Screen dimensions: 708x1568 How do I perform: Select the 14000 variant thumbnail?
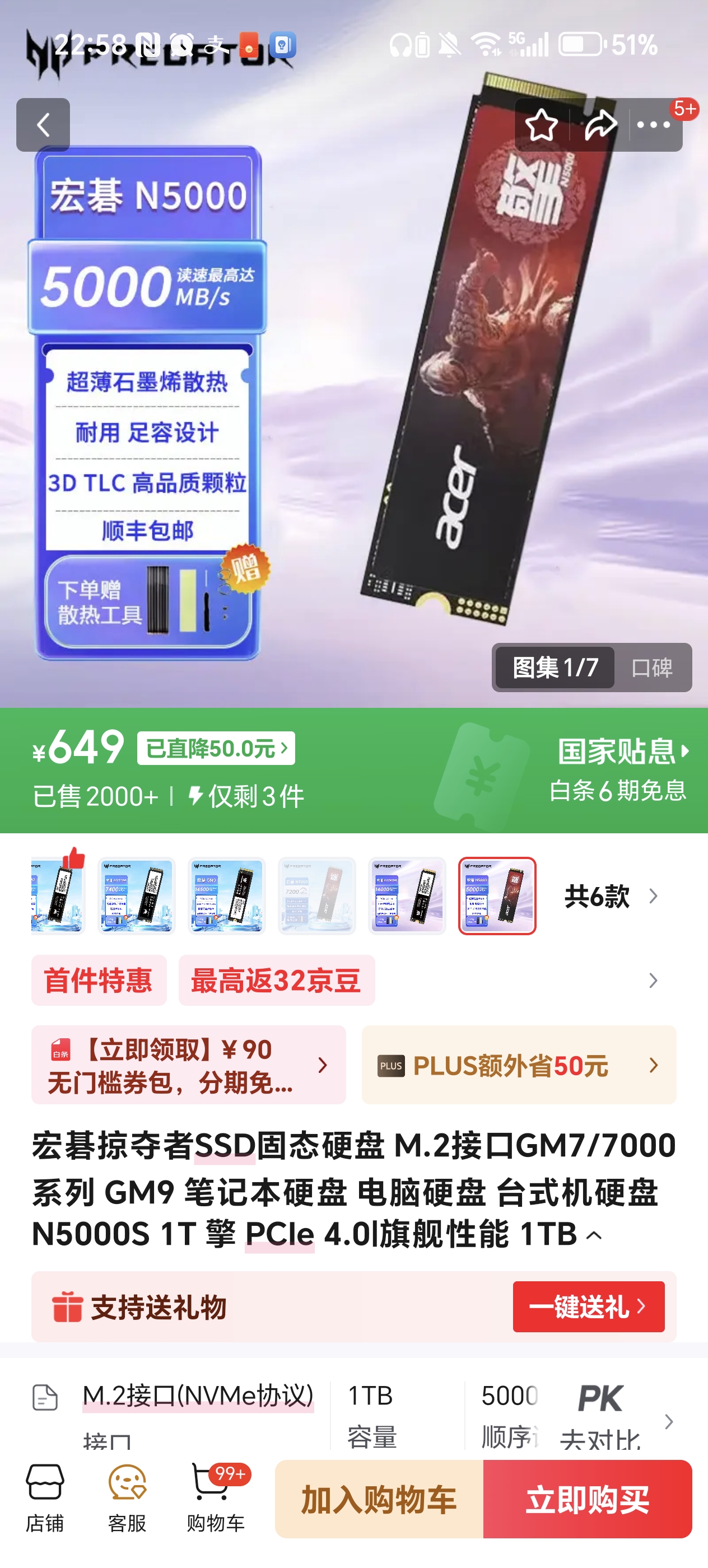click(407, 895)
